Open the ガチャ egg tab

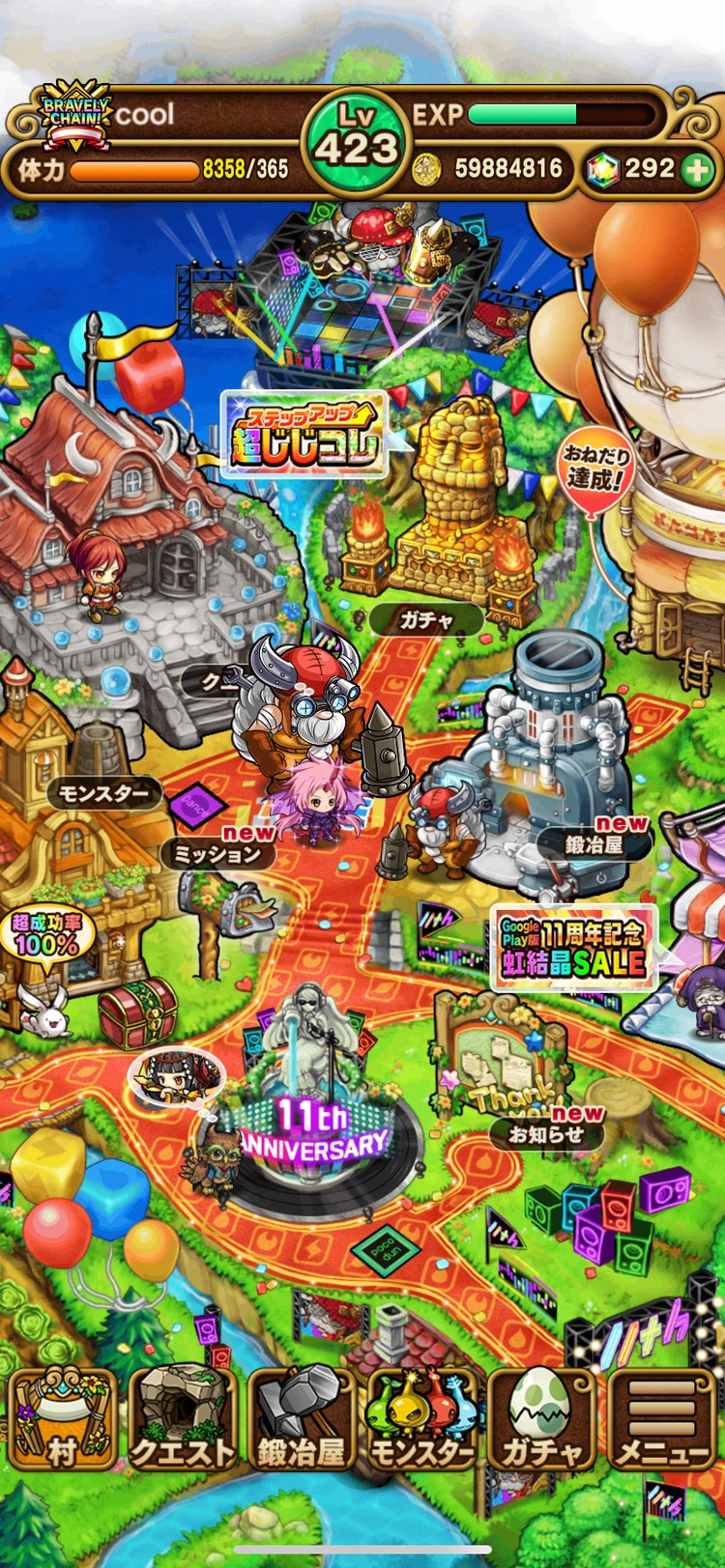coord(541,1417)
